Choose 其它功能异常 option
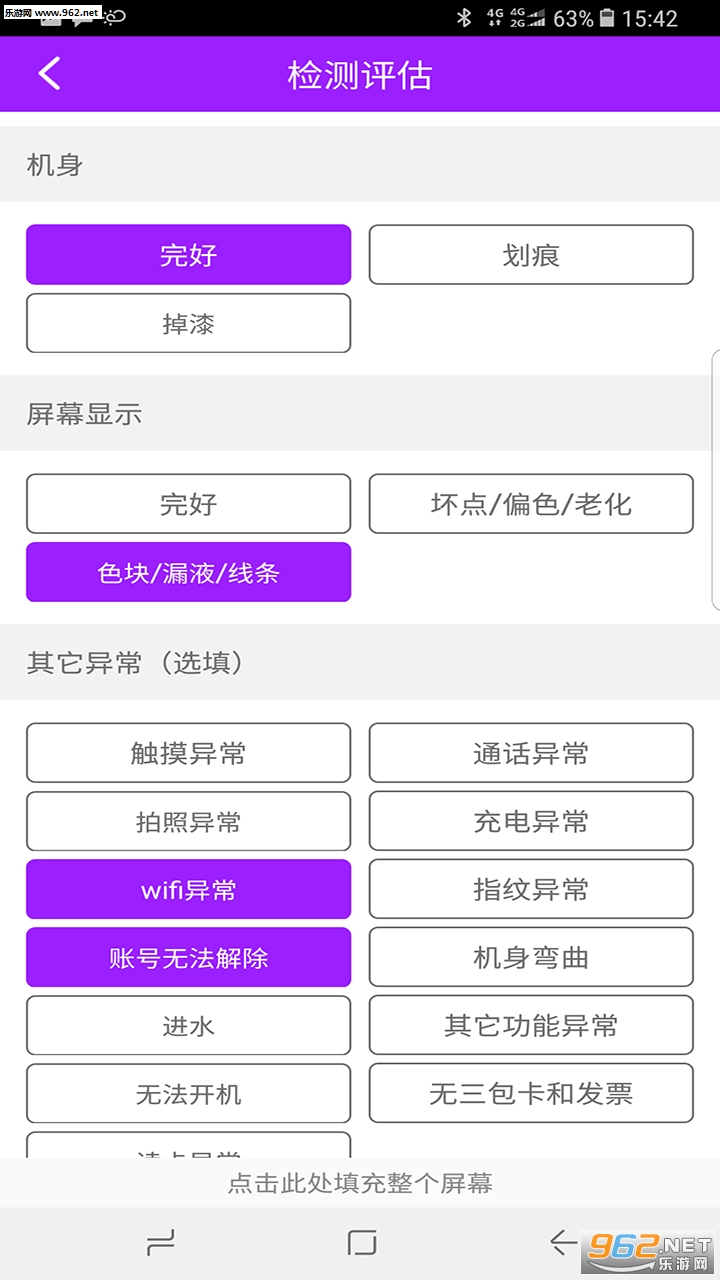Viewport: 720px width, 1280px height. coord(530,1025)
